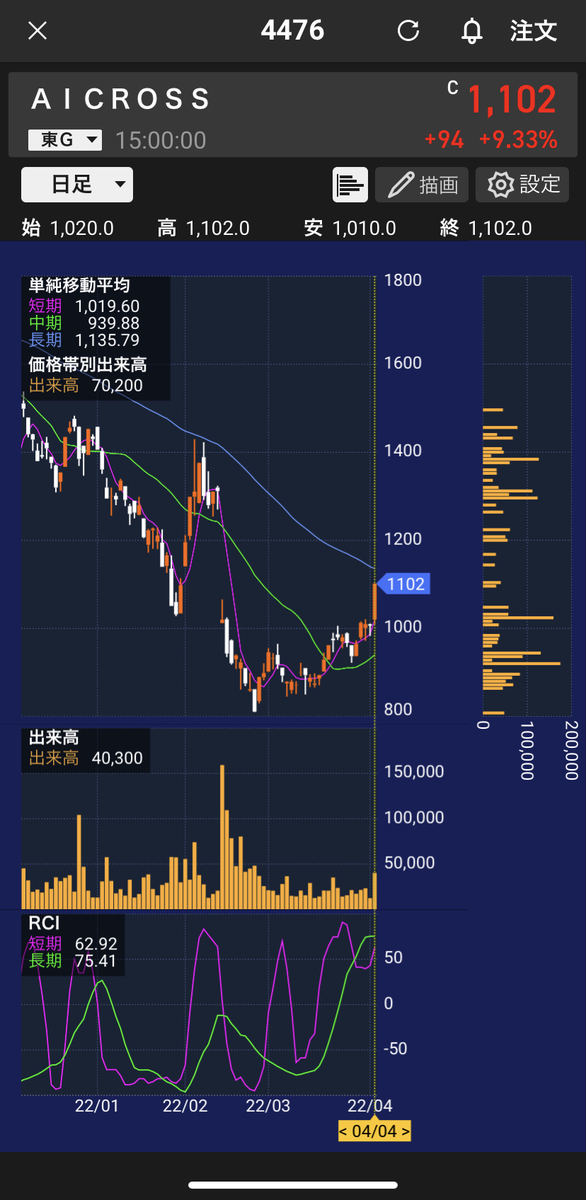
Task: Tap the 注文 order button
Action: click(x=533, y=30)
